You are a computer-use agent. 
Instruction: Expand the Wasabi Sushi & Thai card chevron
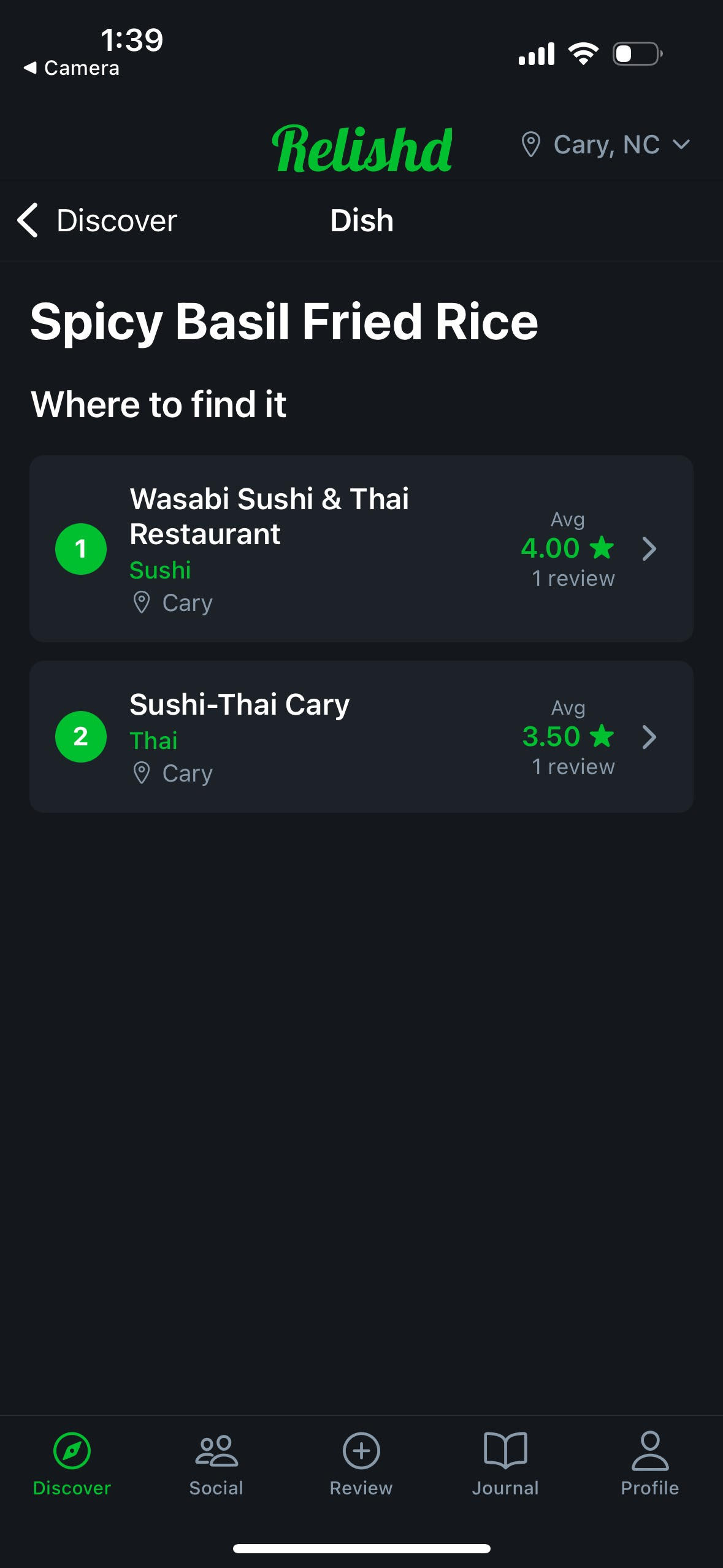649,550
